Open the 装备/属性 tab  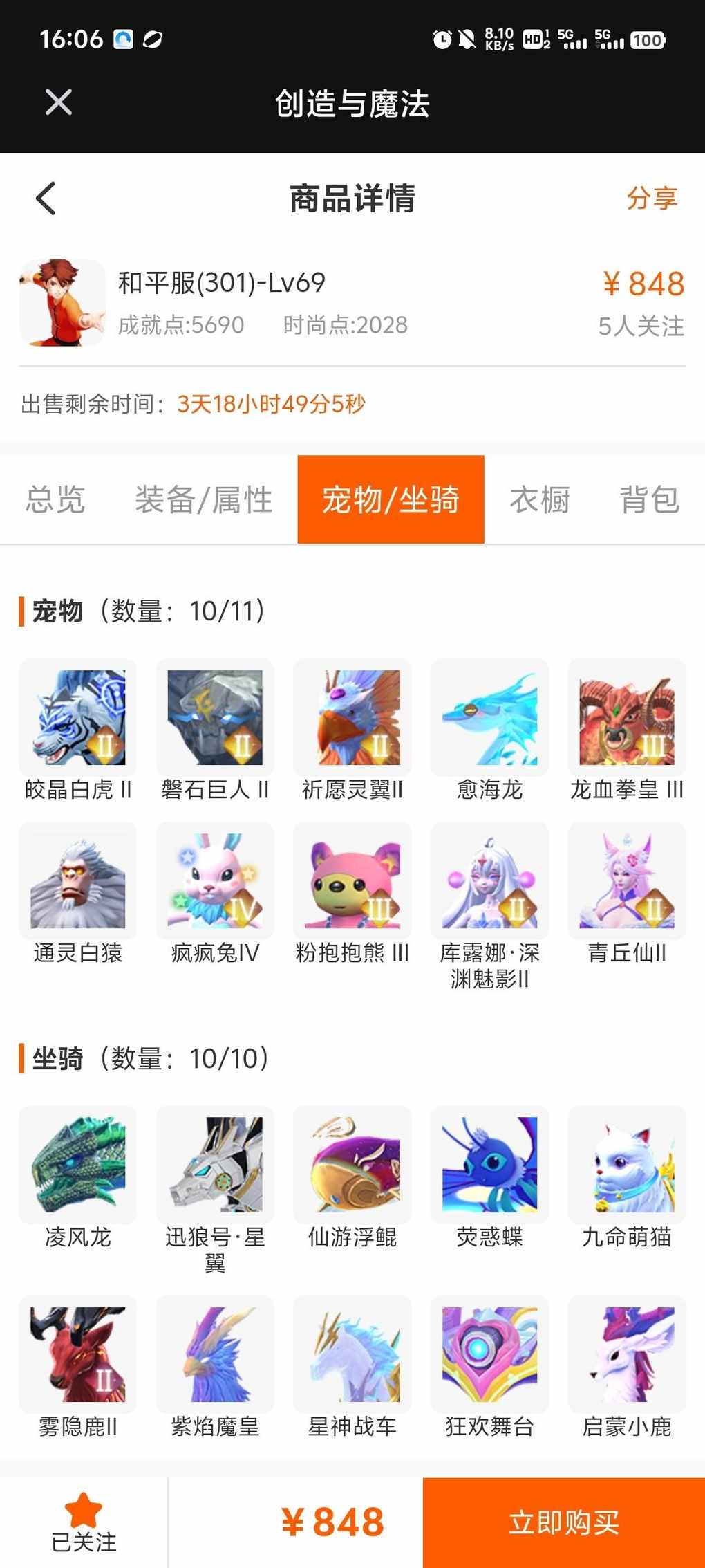coord(204,499)
